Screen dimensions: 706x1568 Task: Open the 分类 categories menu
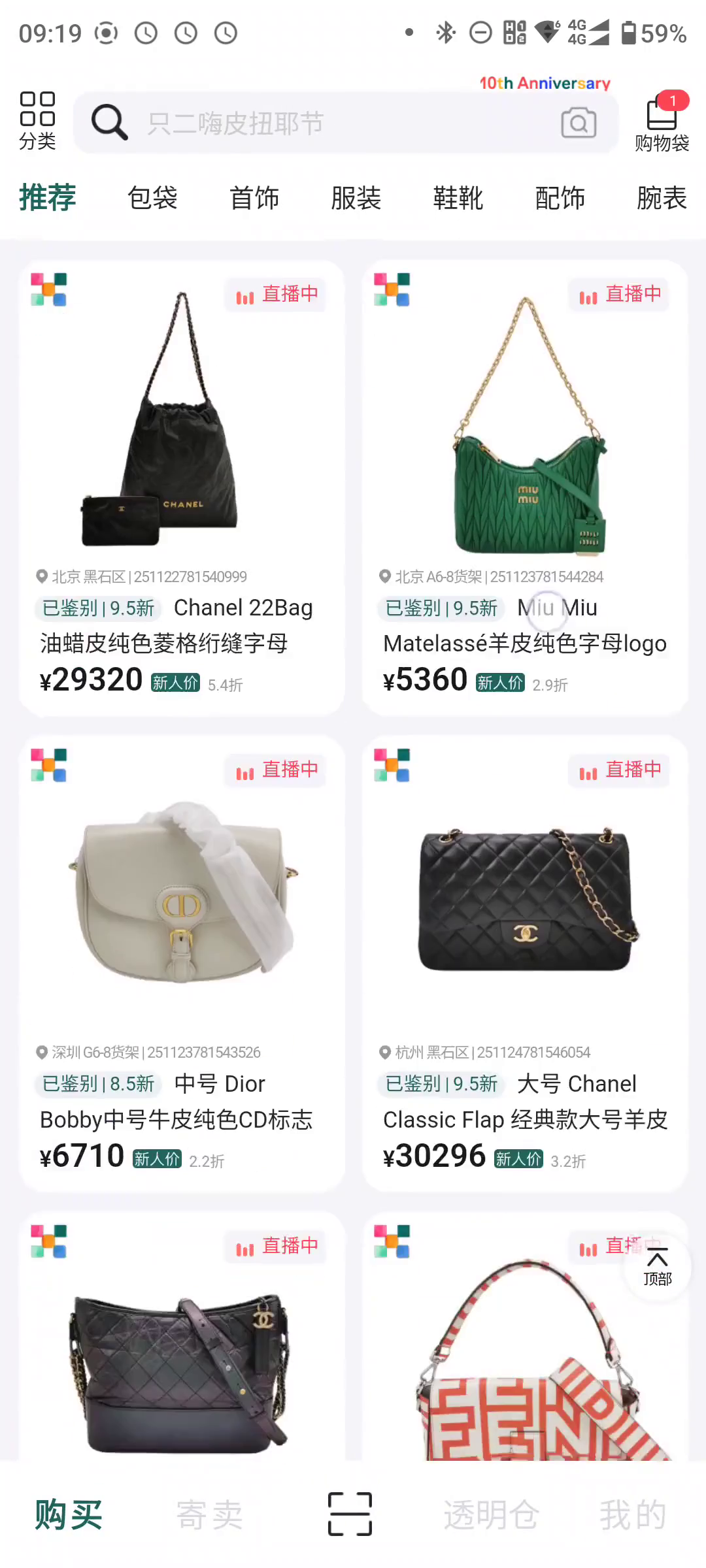[37, 121]
